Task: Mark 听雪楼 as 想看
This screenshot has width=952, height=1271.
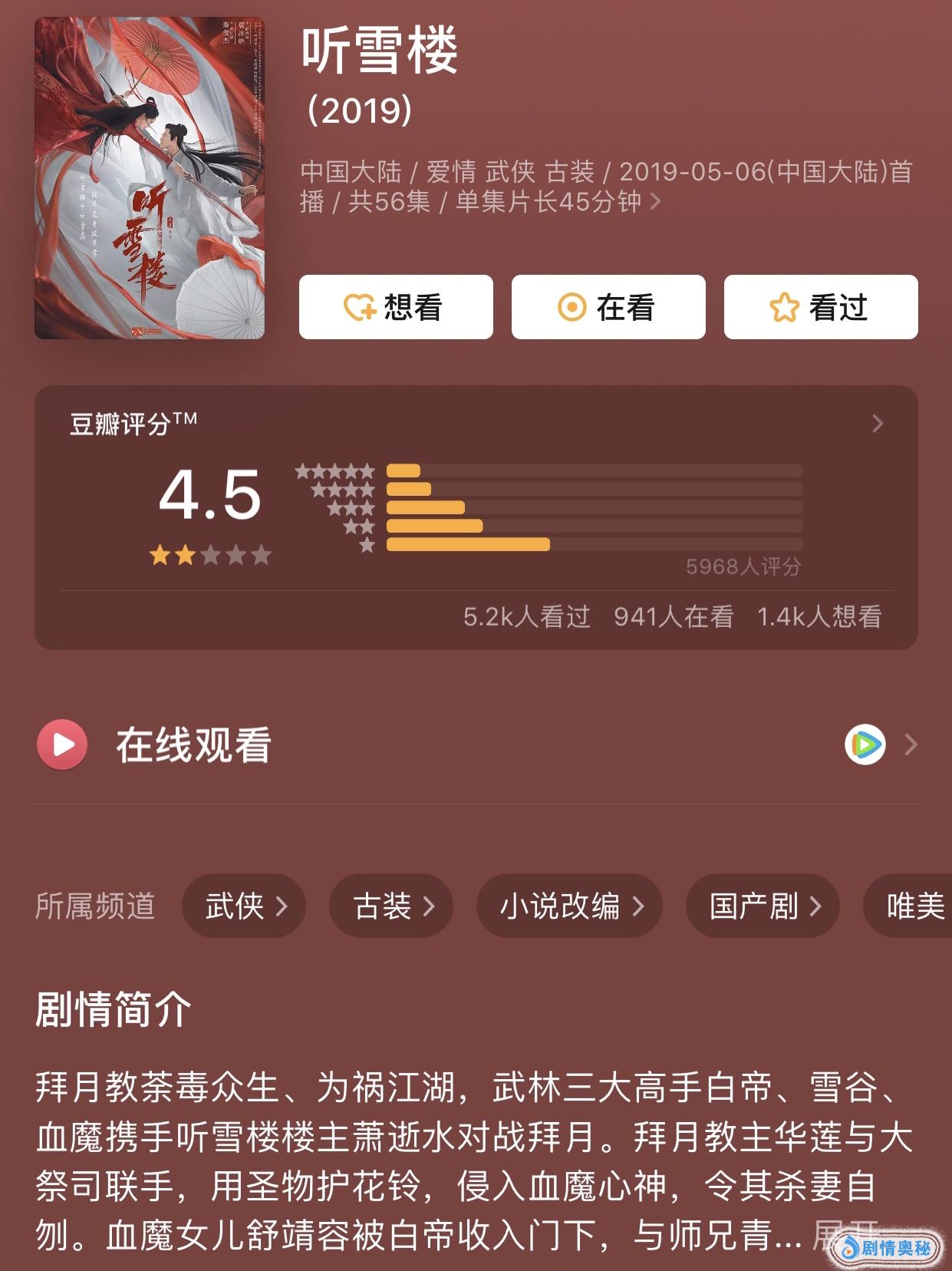Action: coord(395,307)
